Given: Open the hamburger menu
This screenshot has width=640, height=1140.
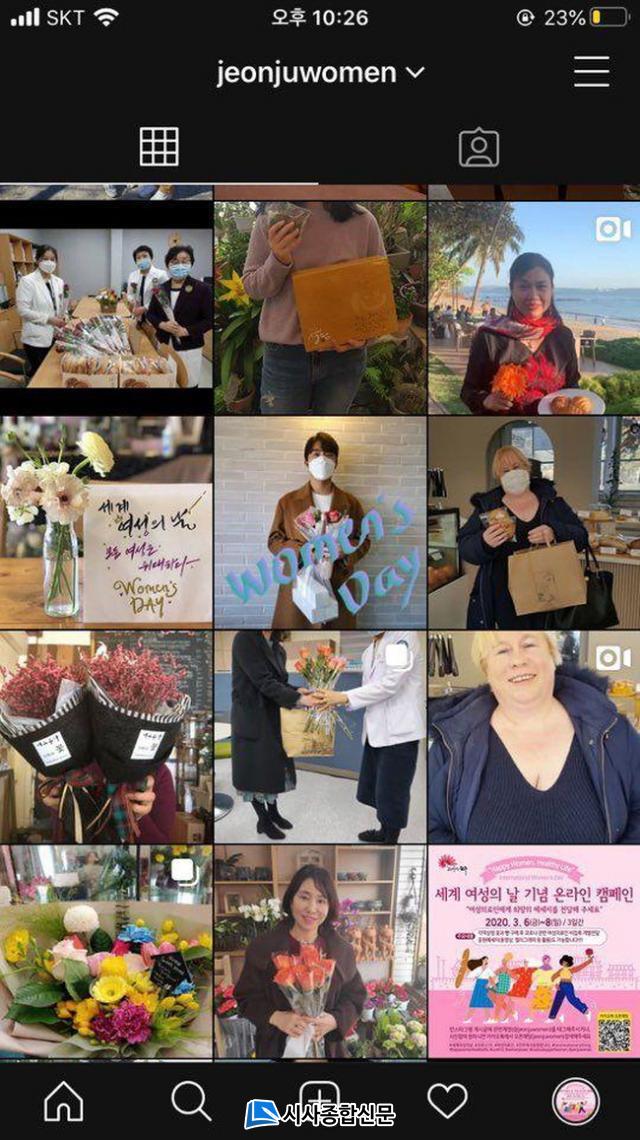Looking at the screenshot, I should (x=591, y=72).
